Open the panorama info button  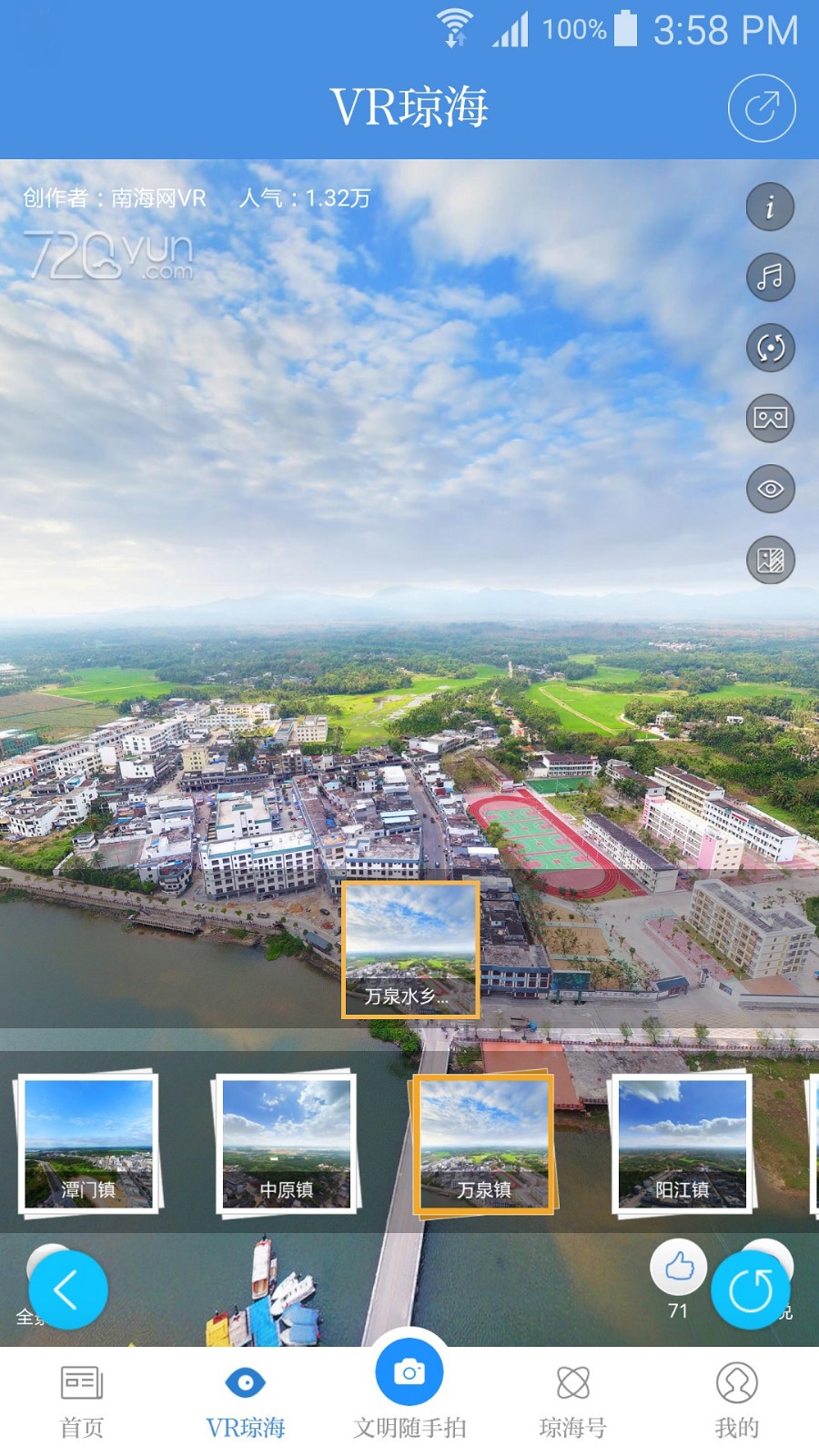click(x=770, y=207)
